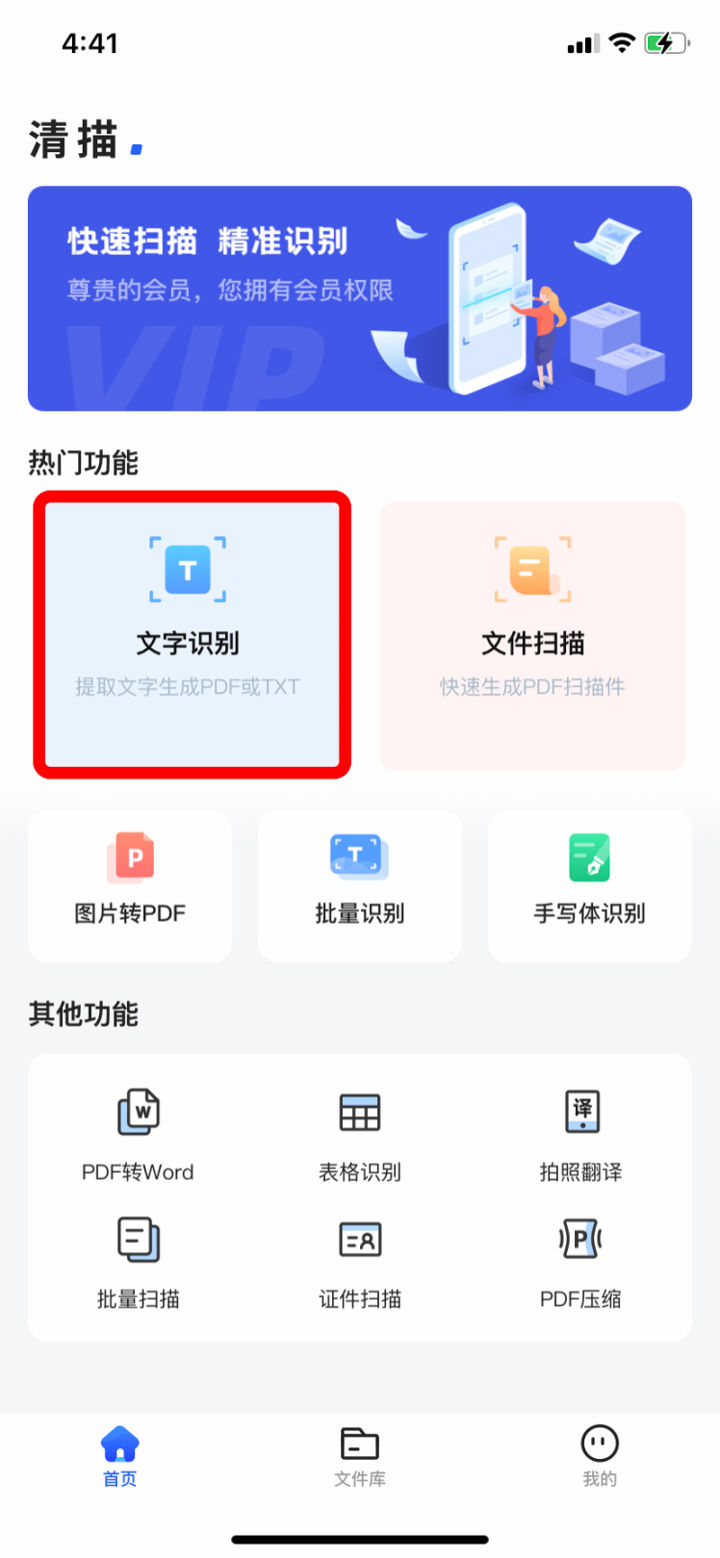Open 证件扫描 ID scan
The height and width of the screenshot is (1558, 720).
click(360, 1262)
